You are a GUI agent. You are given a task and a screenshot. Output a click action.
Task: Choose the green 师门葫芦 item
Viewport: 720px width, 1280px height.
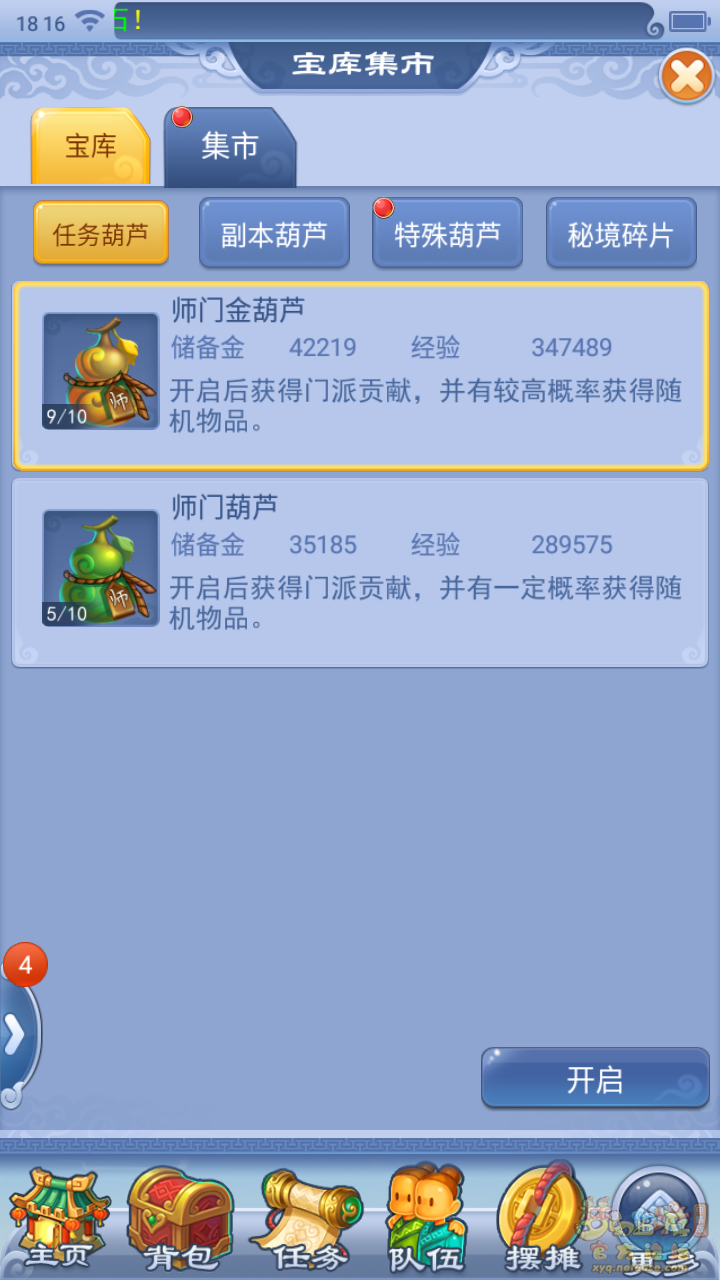360,572
